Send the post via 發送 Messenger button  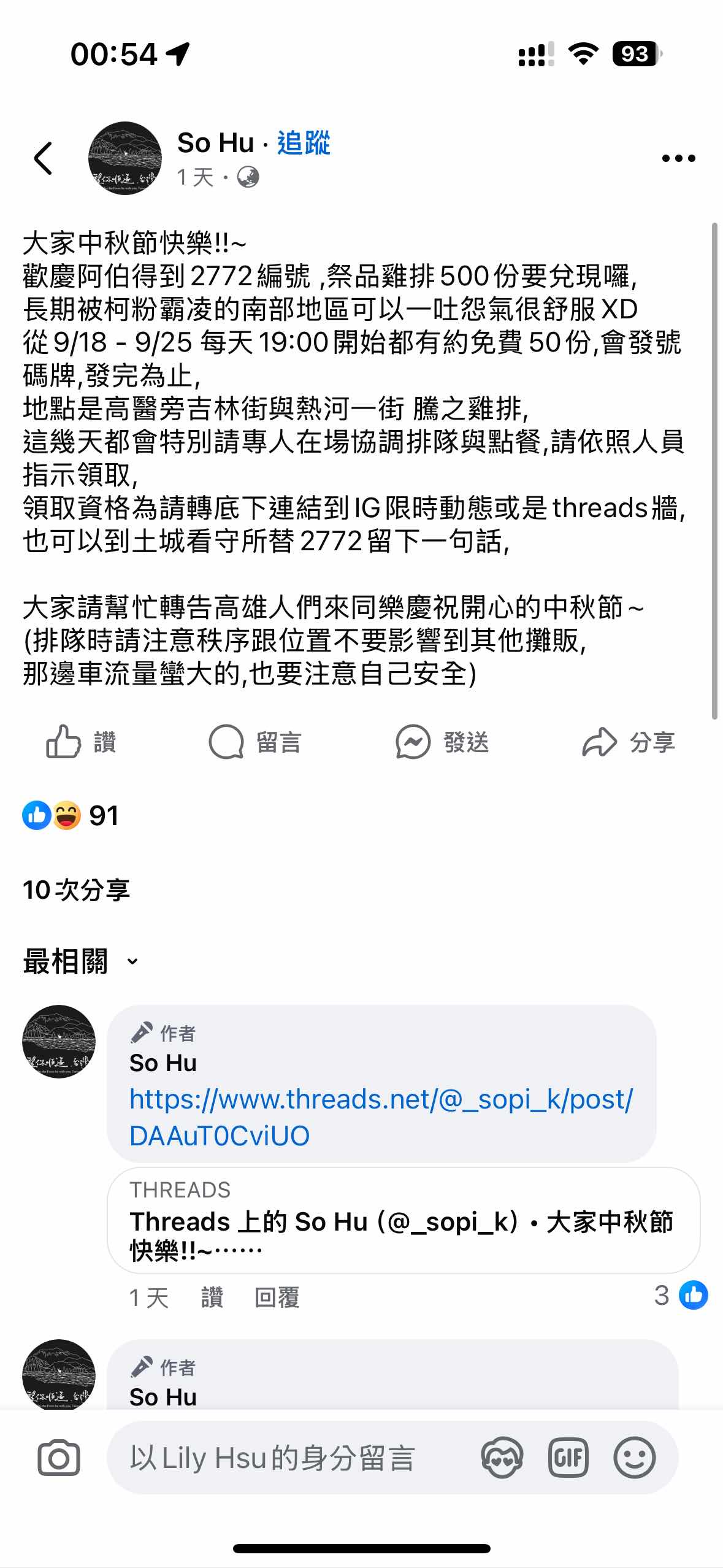442,742
